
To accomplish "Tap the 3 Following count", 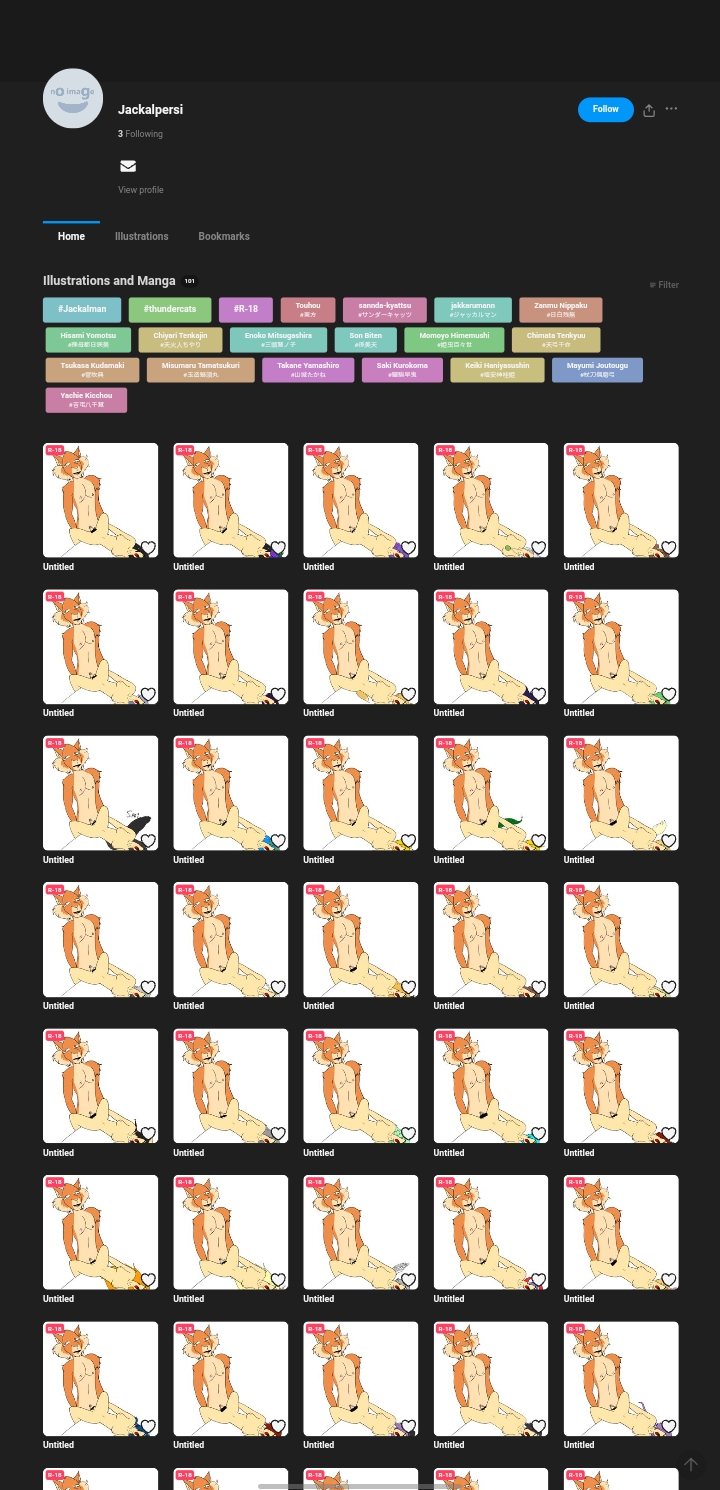I will click(x=140, y=134).
